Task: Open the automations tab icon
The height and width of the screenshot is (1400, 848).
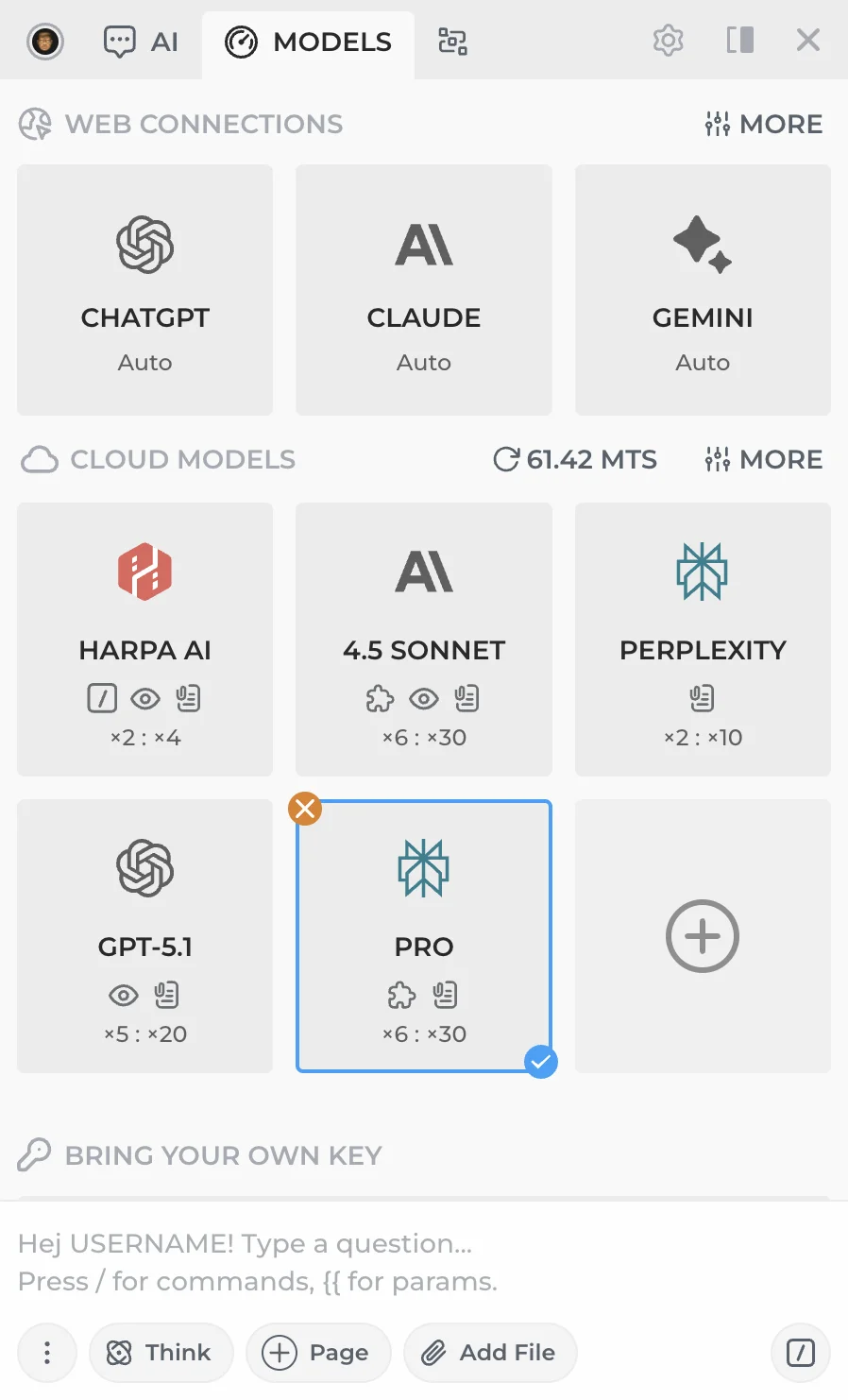Action: (452, 42)
